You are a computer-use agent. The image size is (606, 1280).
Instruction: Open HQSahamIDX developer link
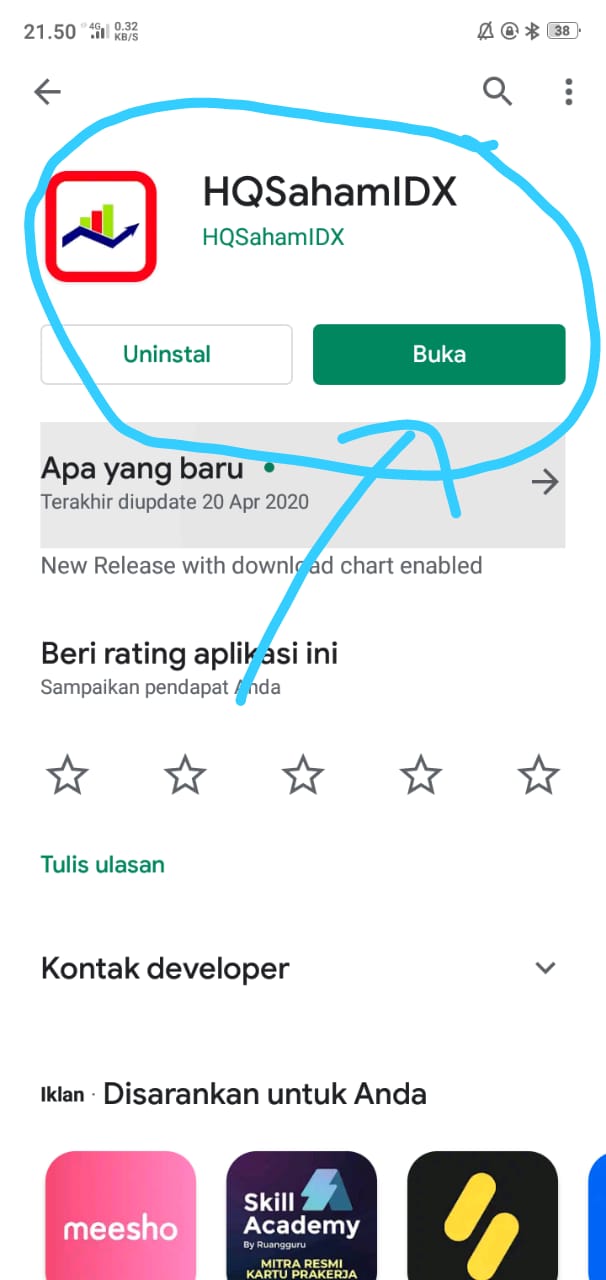[273, 237]
